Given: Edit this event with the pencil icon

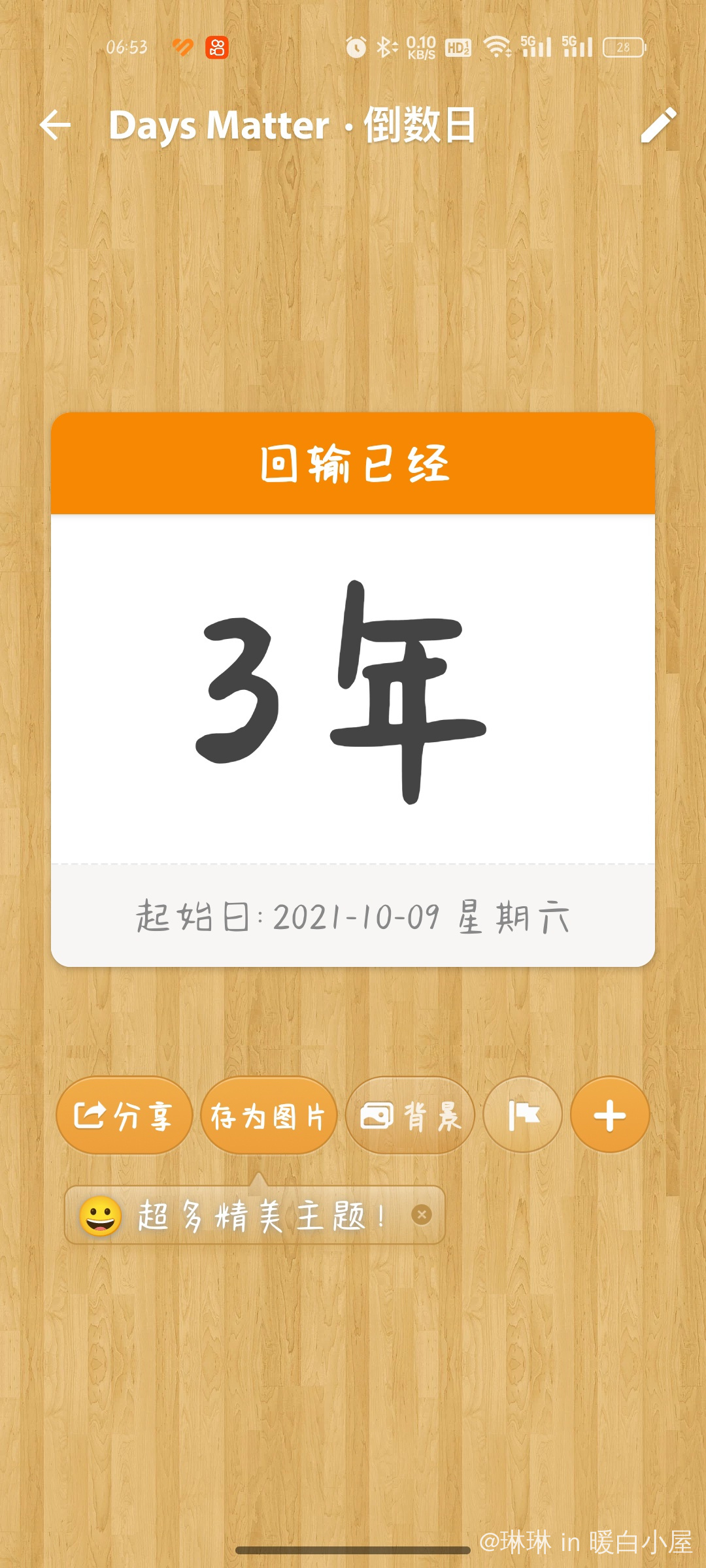Looking at the screenshot, I should point(658,125).
